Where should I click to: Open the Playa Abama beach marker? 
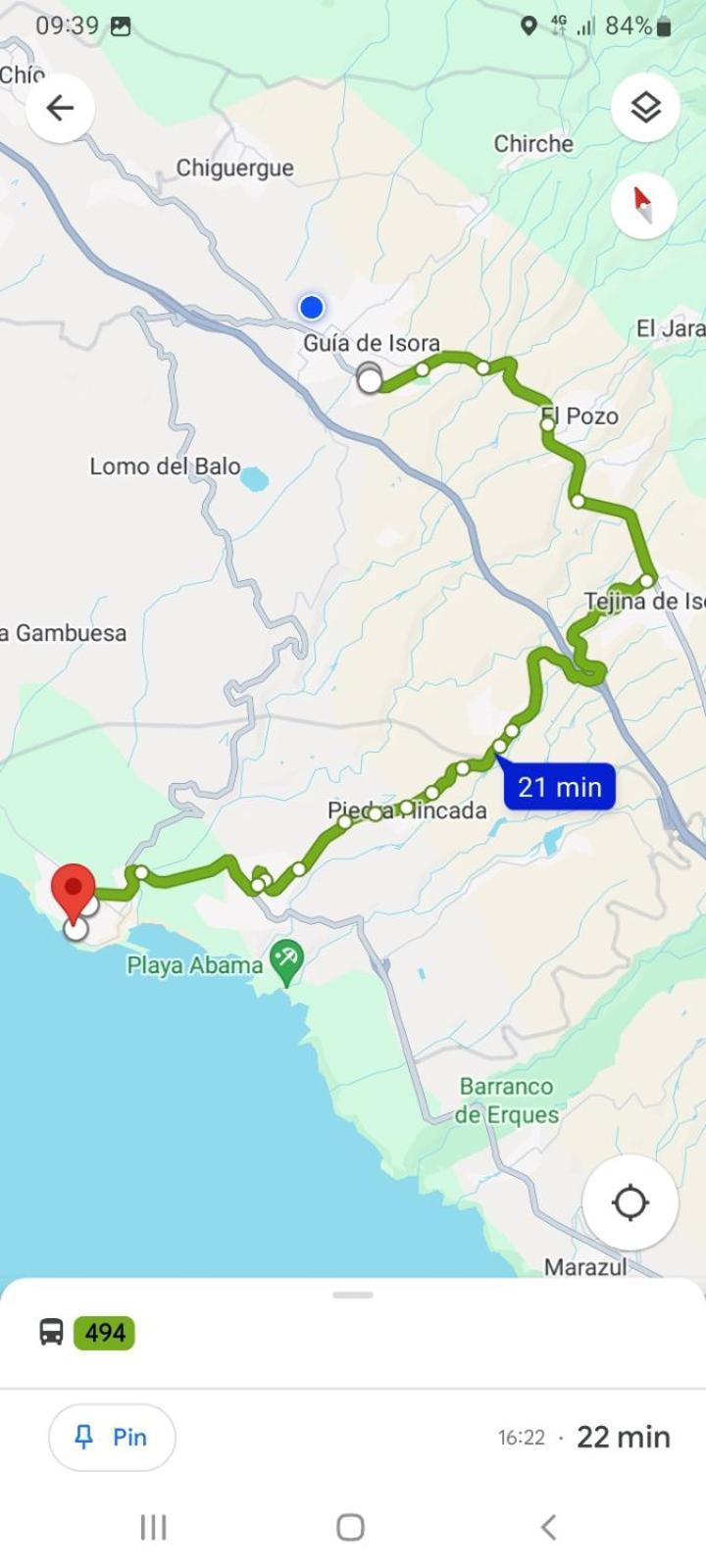[x=286, y=960]
